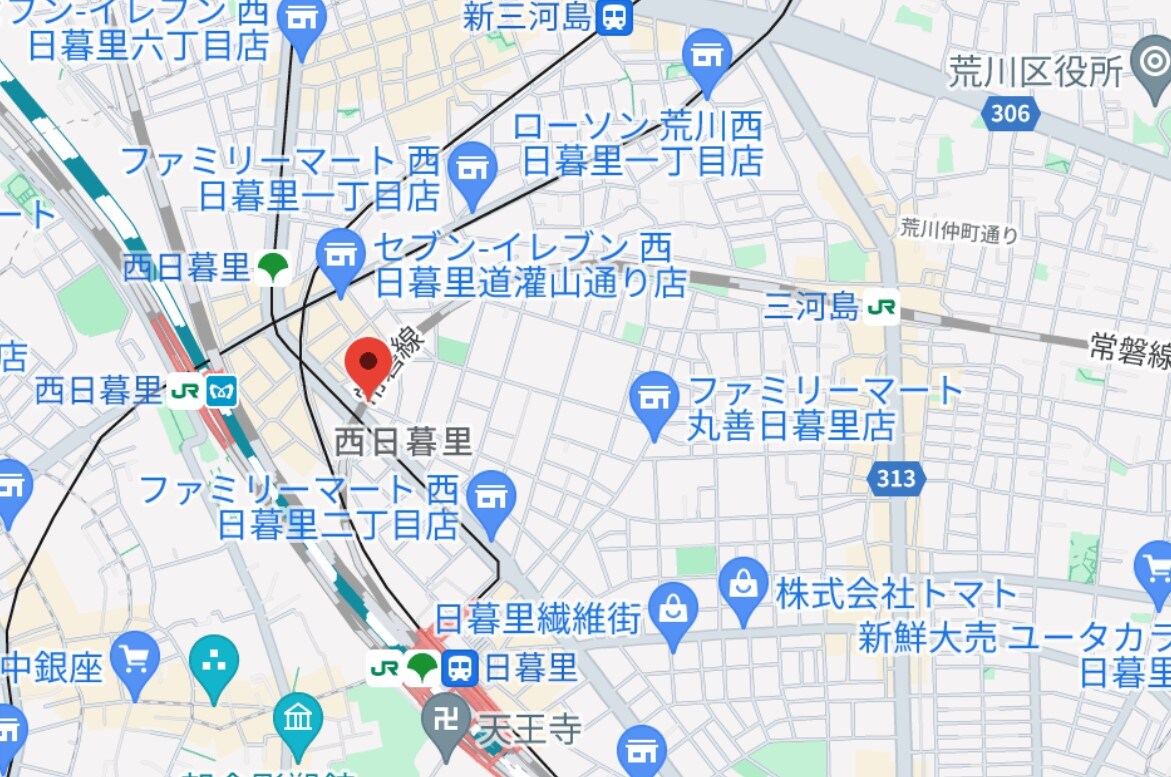Select the 三河島 JR station icon
Screen dimensions: 1171x777
882,307
